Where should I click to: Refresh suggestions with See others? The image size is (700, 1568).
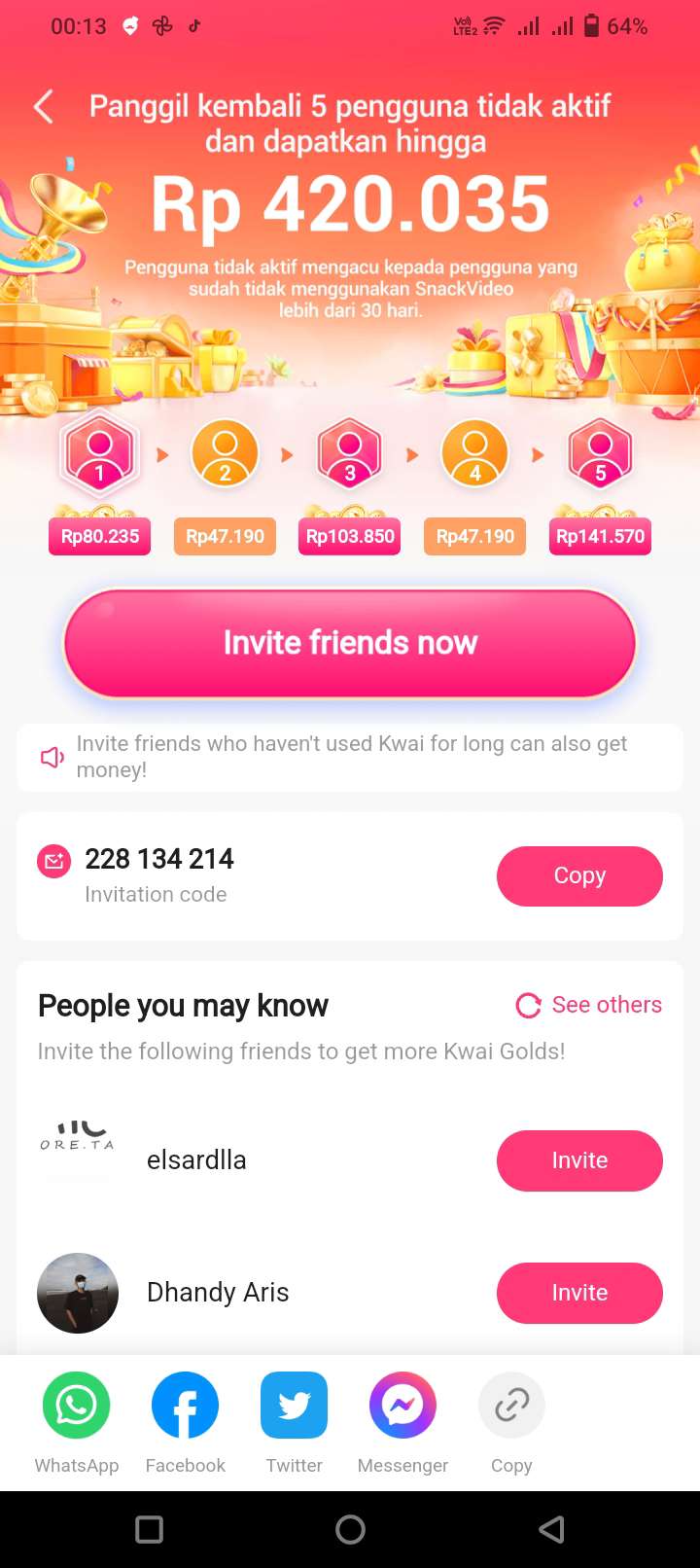click(x=589, y=1005)
